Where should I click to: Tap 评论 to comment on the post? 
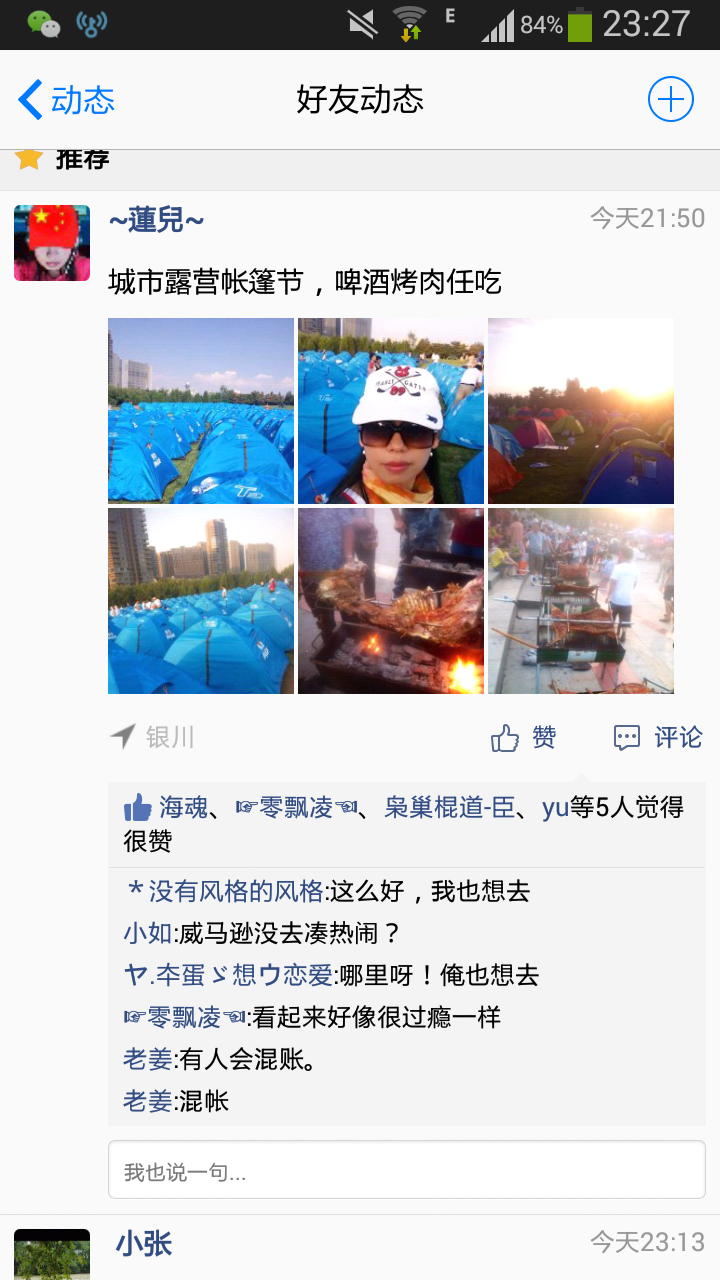tap(658, 738)
